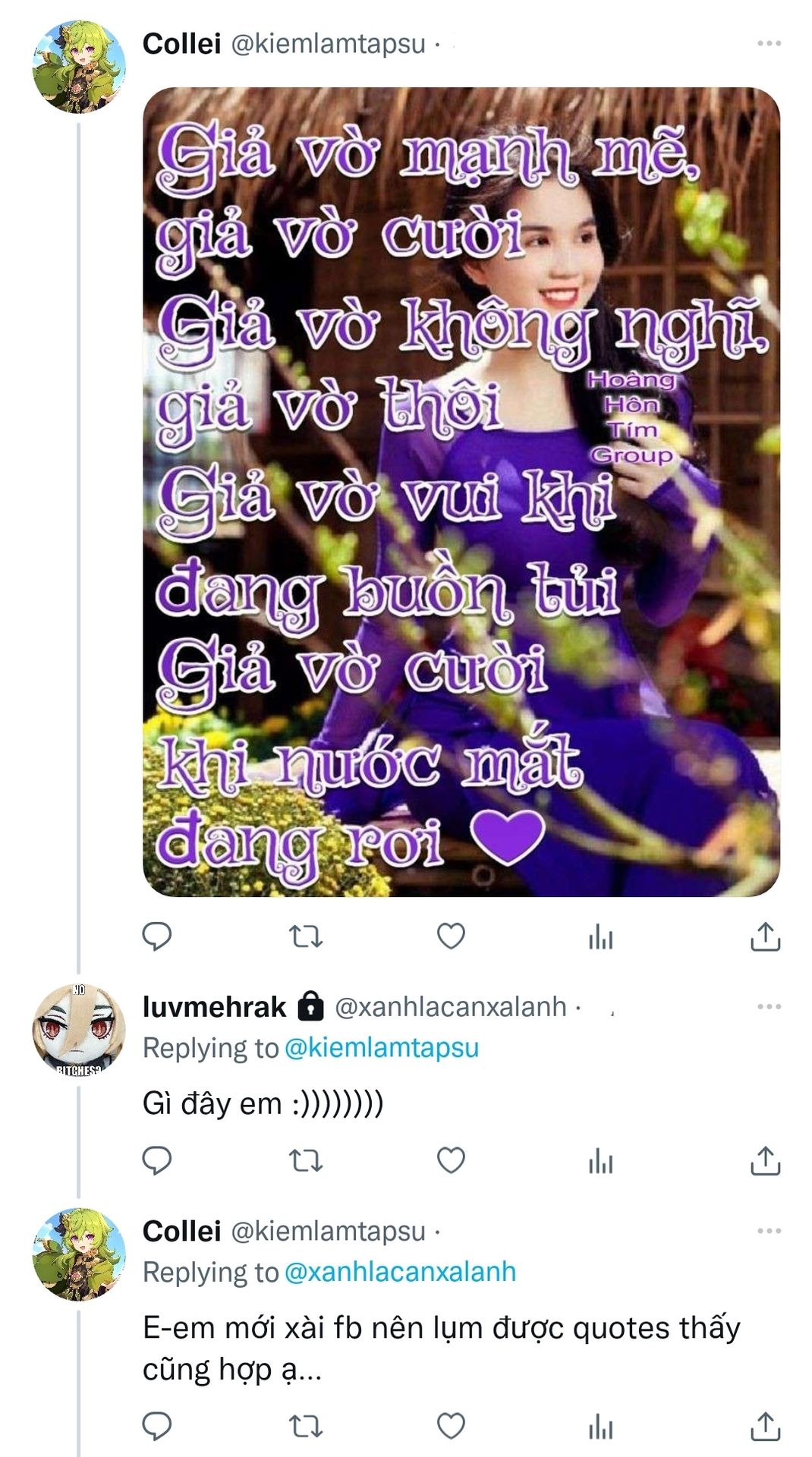The image size is (812, 1457).
Task: Share luvmehrak's reply
Action: coord(765,1160)
